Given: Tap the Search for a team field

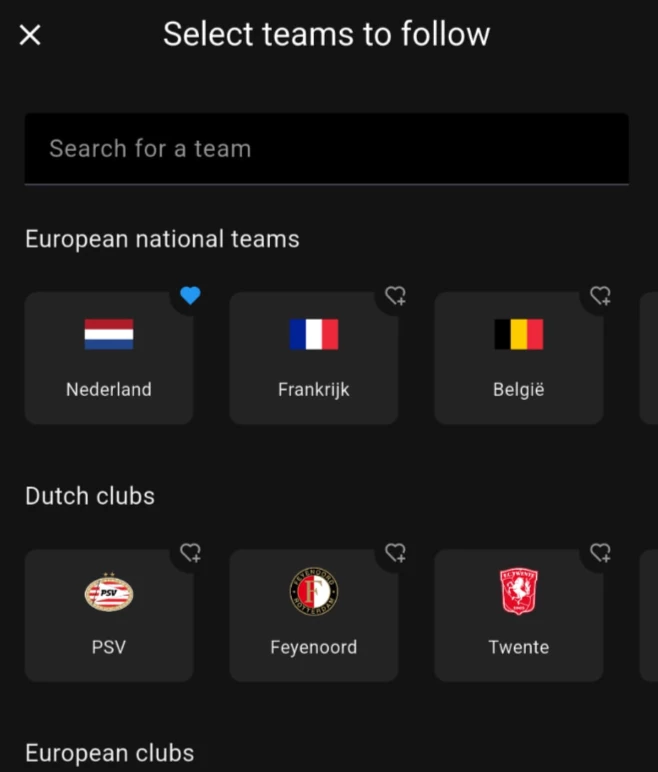Looking at the screenshot, I should coord(326,149).
